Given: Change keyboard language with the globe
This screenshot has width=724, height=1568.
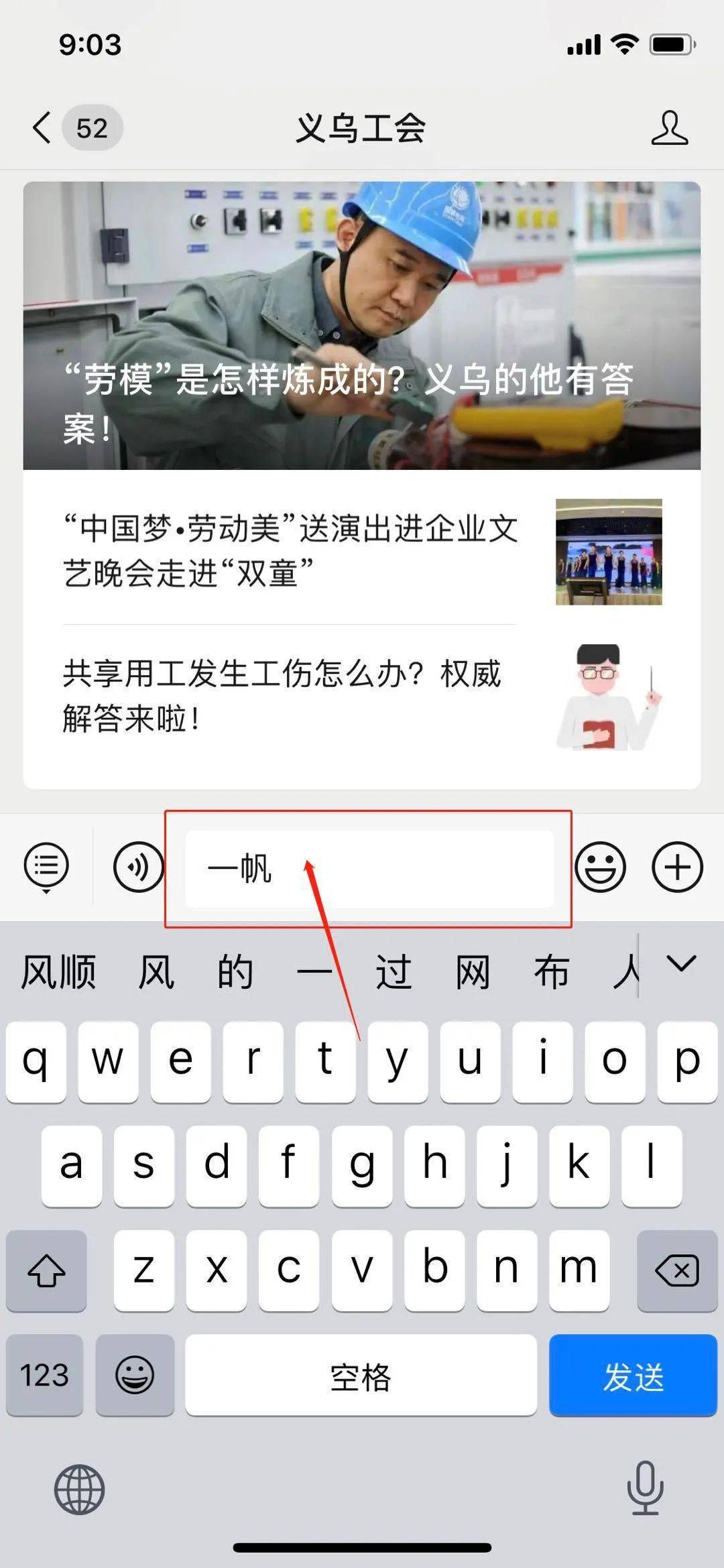Looking at the screenshot, I should [79, 1490].
